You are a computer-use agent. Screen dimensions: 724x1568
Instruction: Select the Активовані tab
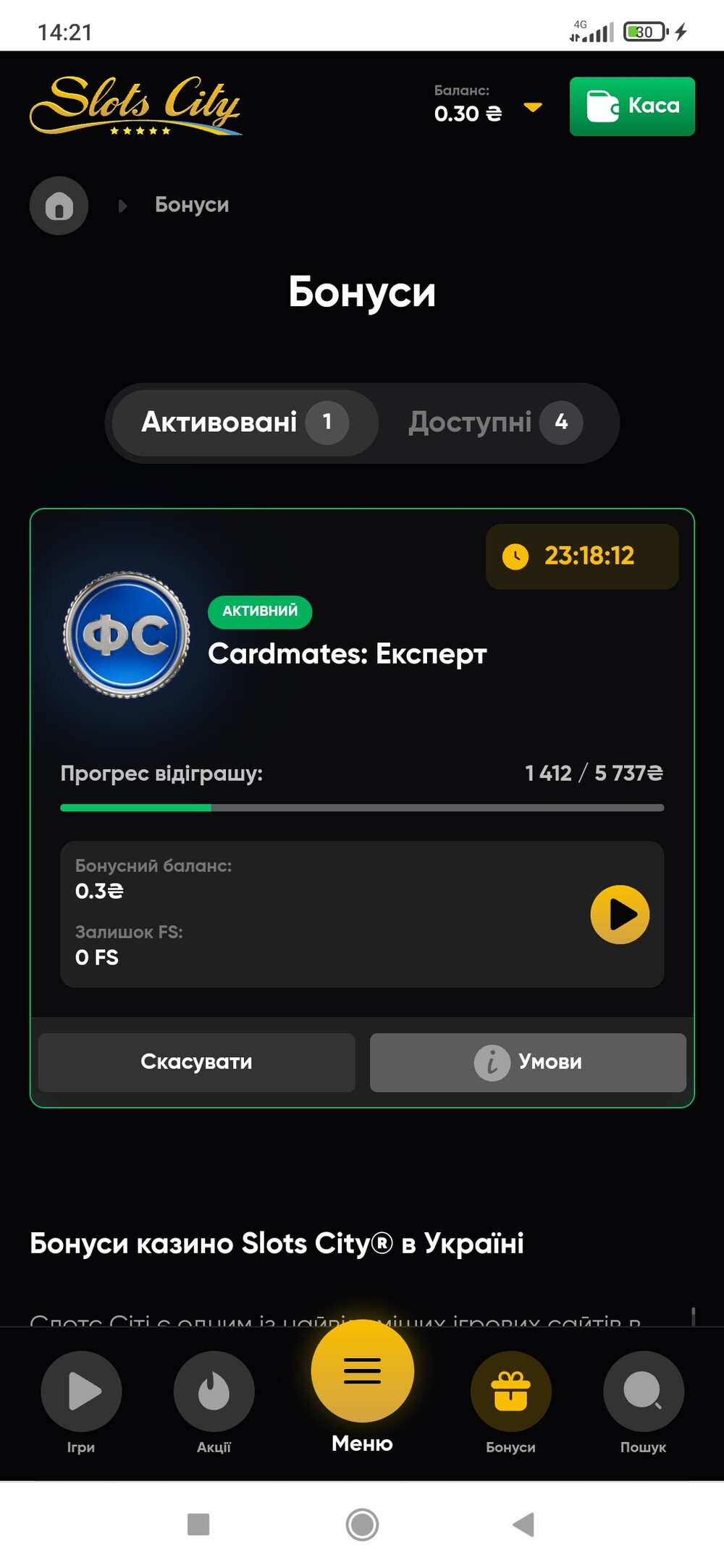point(245,423)
